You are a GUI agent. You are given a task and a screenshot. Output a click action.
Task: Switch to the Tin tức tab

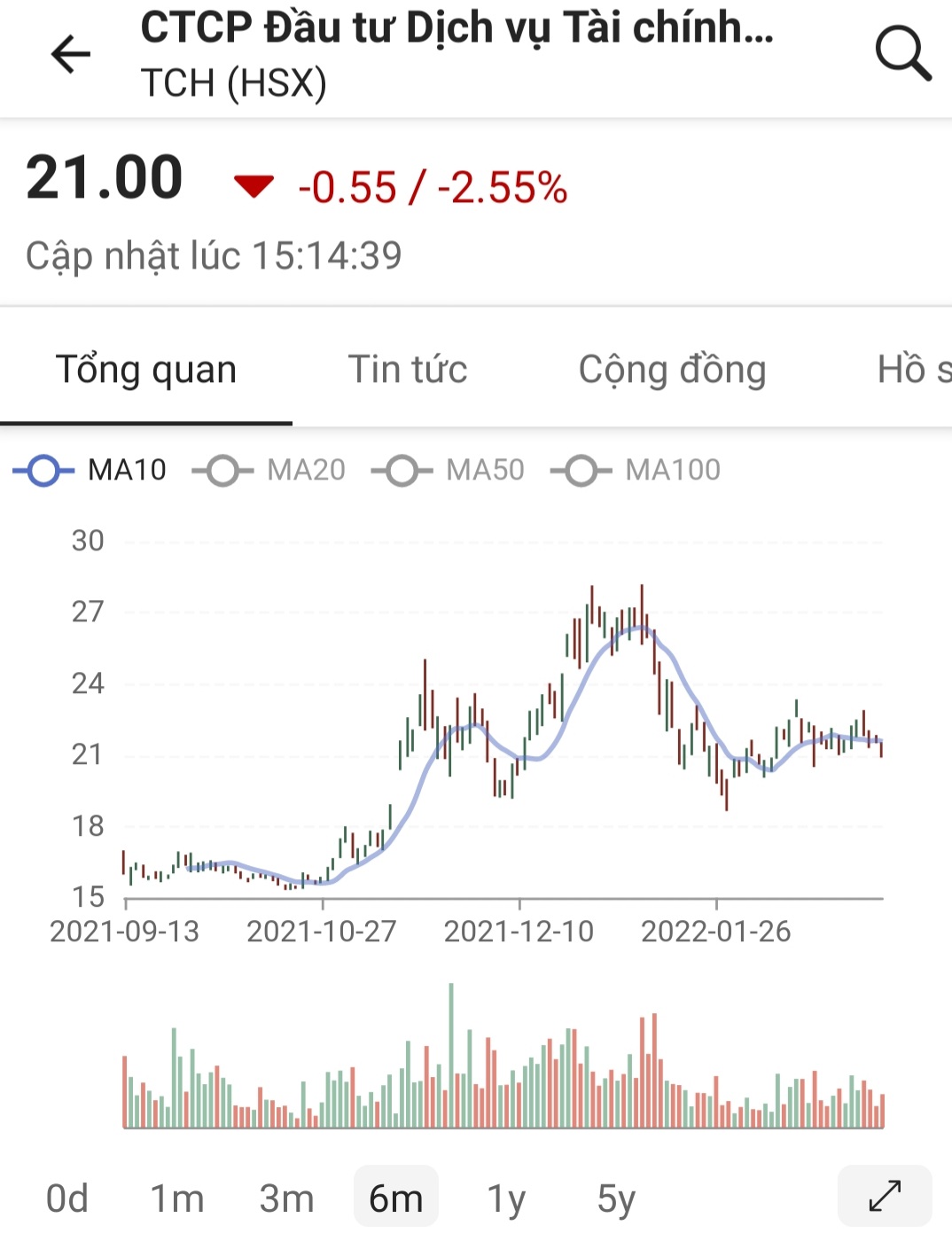pyautogui.click(x=408, y=370)
